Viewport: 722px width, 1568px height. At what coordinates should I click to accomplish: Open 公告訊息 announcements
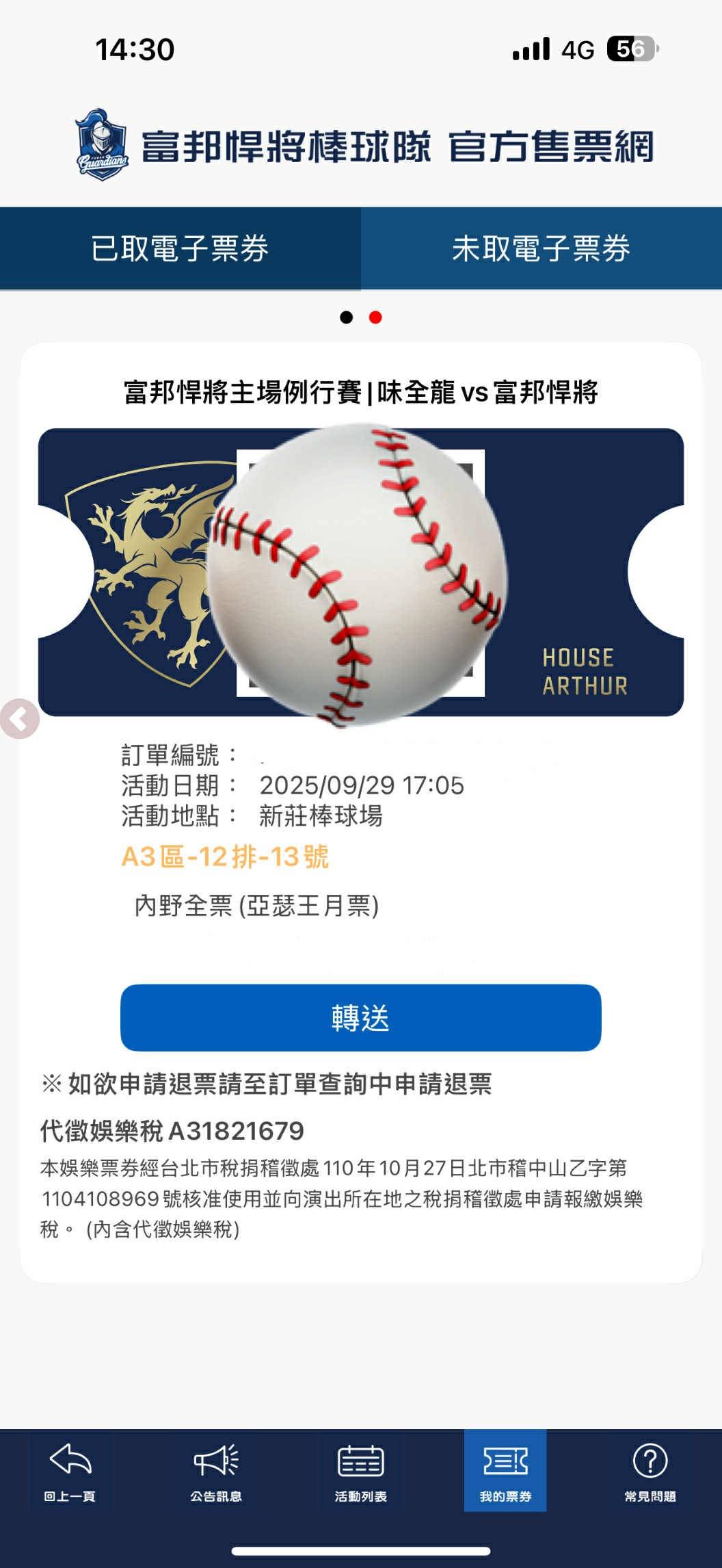(x=216, y=1471)
